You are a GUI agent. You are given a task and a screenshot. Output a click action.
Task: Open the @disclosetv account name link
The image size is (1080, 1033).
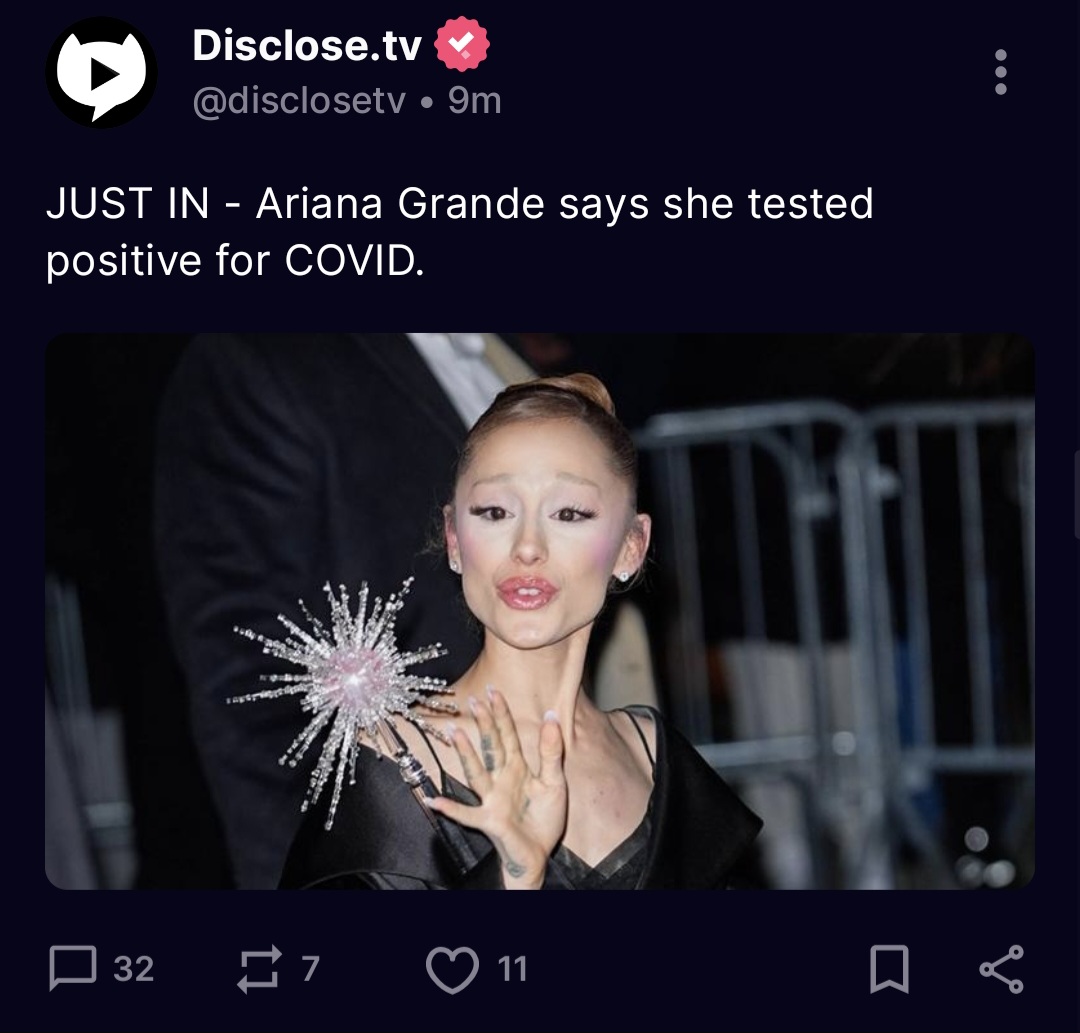point(297,101)
